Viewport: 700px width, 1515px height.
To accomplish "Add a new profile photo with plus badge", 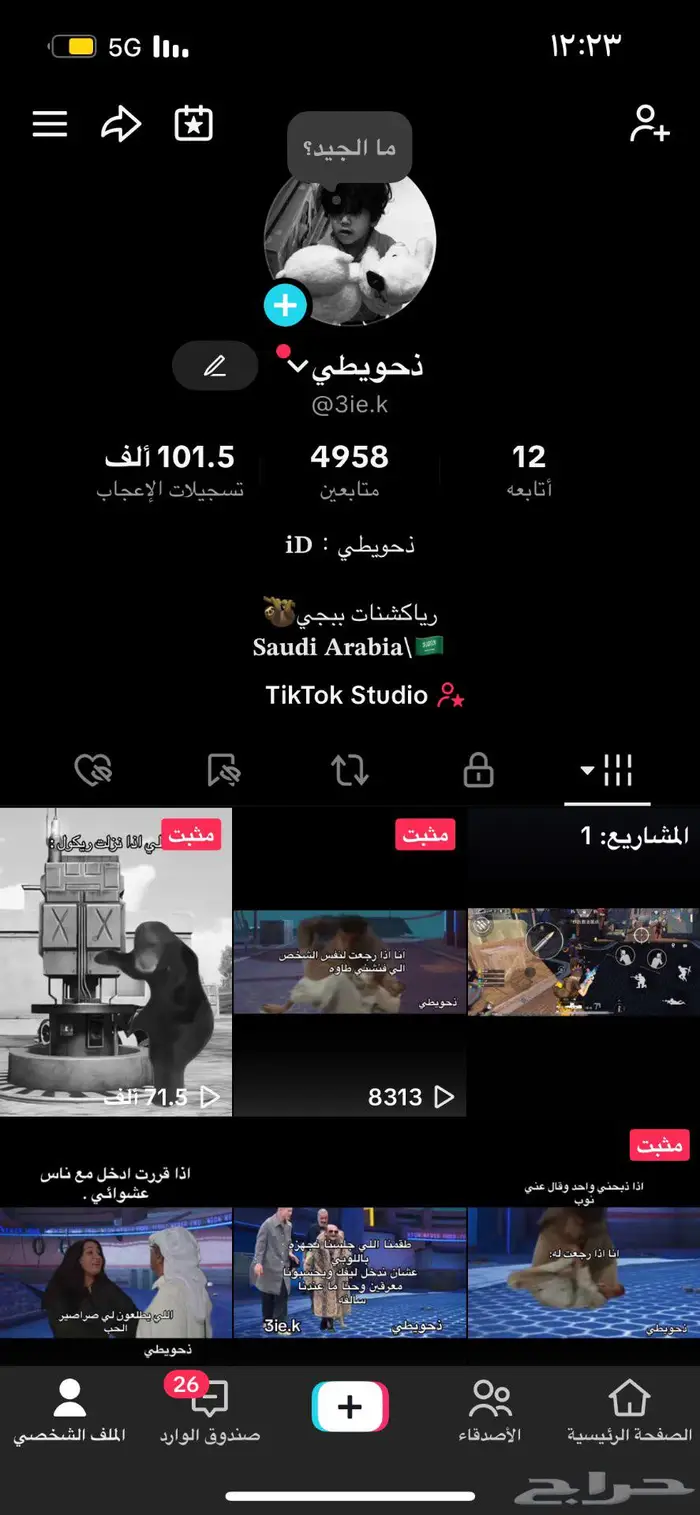I will [x=286, y=305].
